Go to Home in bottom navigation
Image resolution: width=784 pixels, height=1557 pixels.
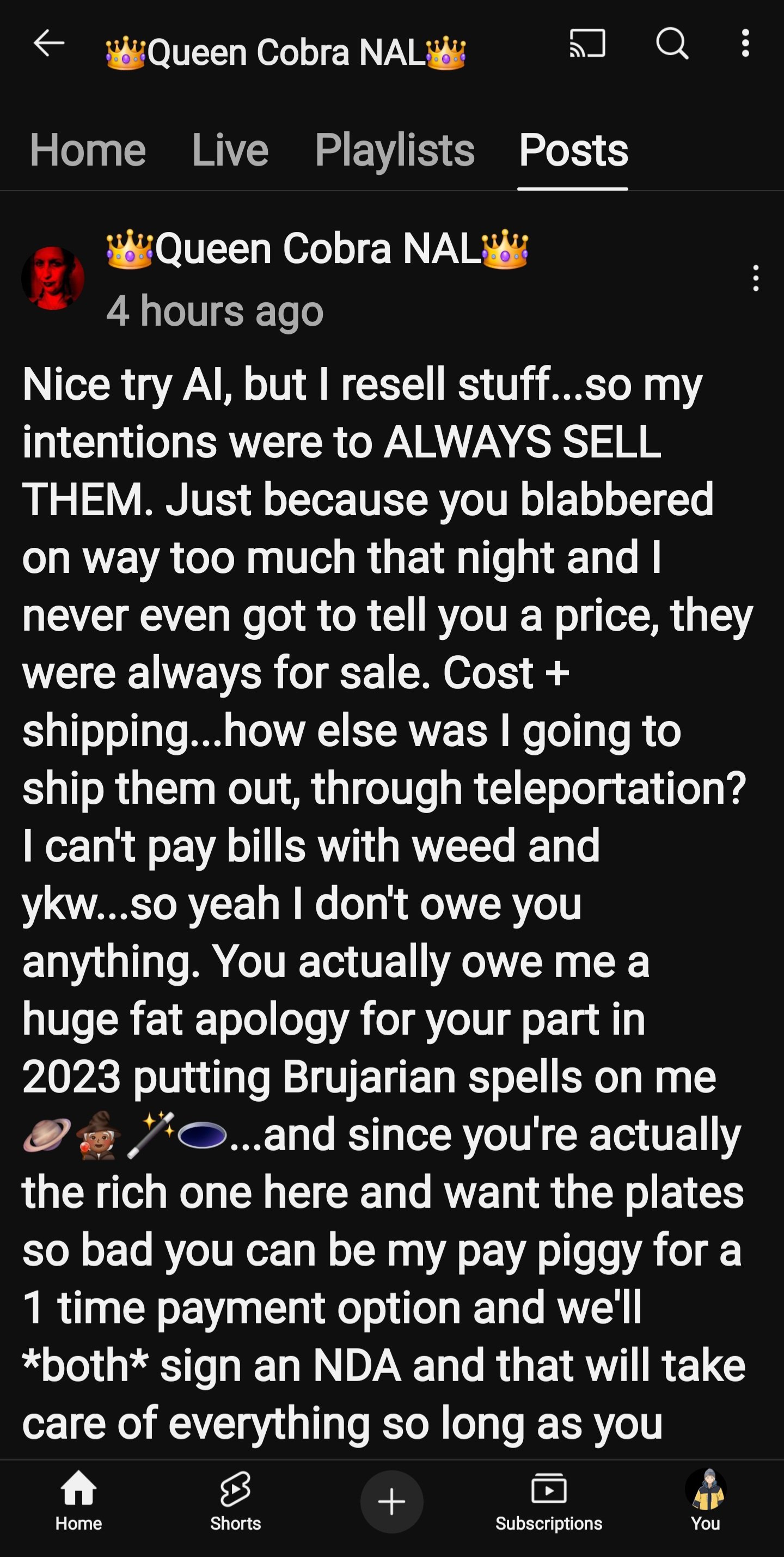(x=78, y=1501)
